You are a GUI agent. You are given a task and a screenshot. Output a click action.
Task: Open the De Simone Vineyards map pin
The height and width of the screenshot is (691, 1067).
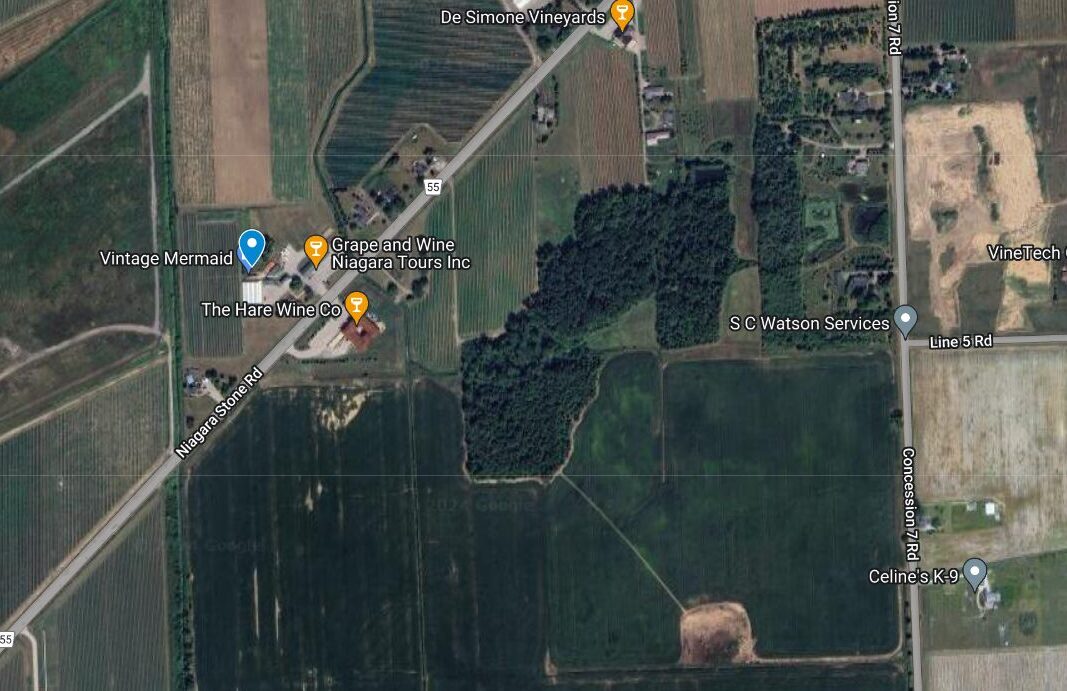pos(622,15)
